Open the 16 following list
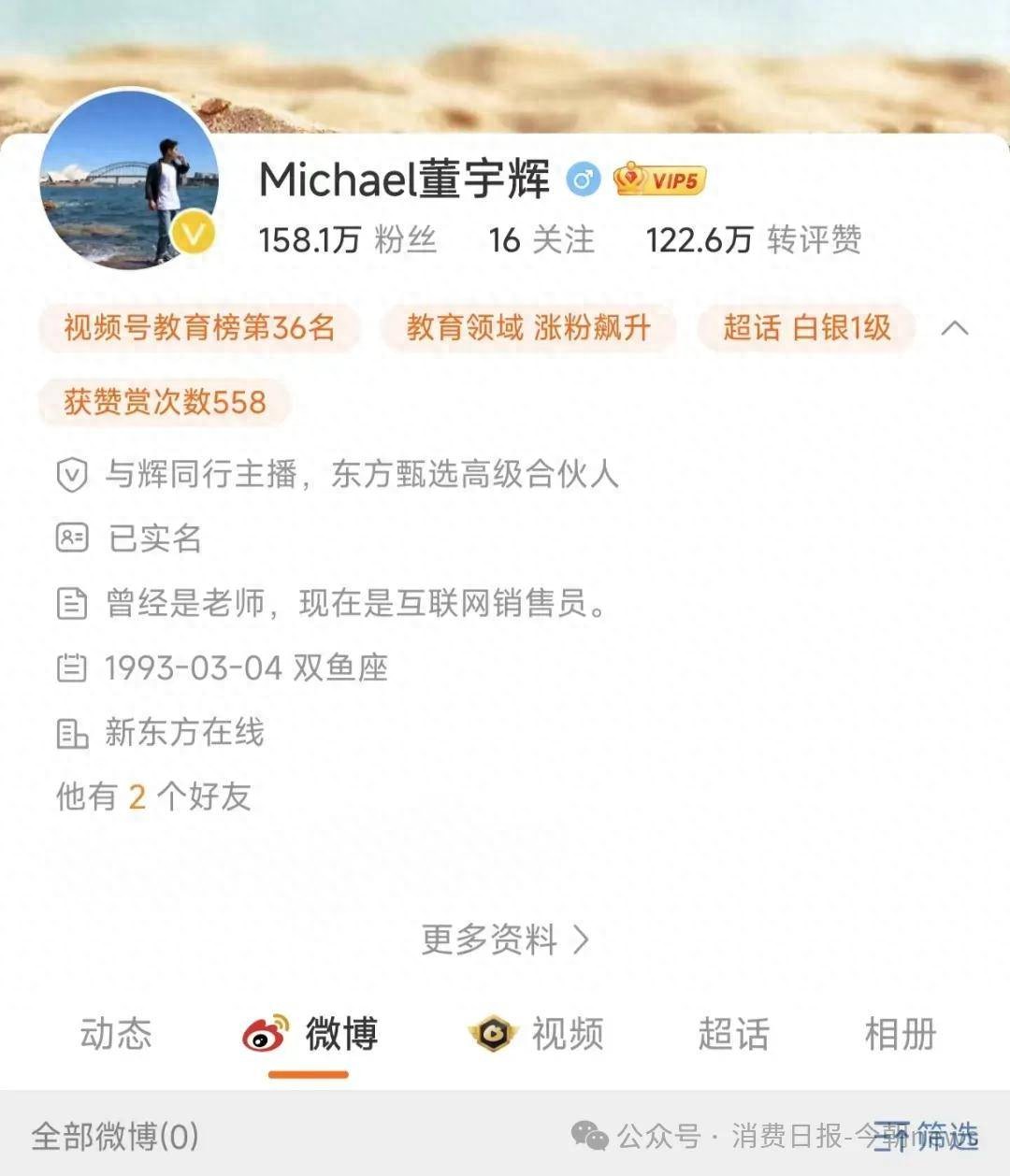The width and height of the screenshot is (1010, 1176). click(541, 240)
